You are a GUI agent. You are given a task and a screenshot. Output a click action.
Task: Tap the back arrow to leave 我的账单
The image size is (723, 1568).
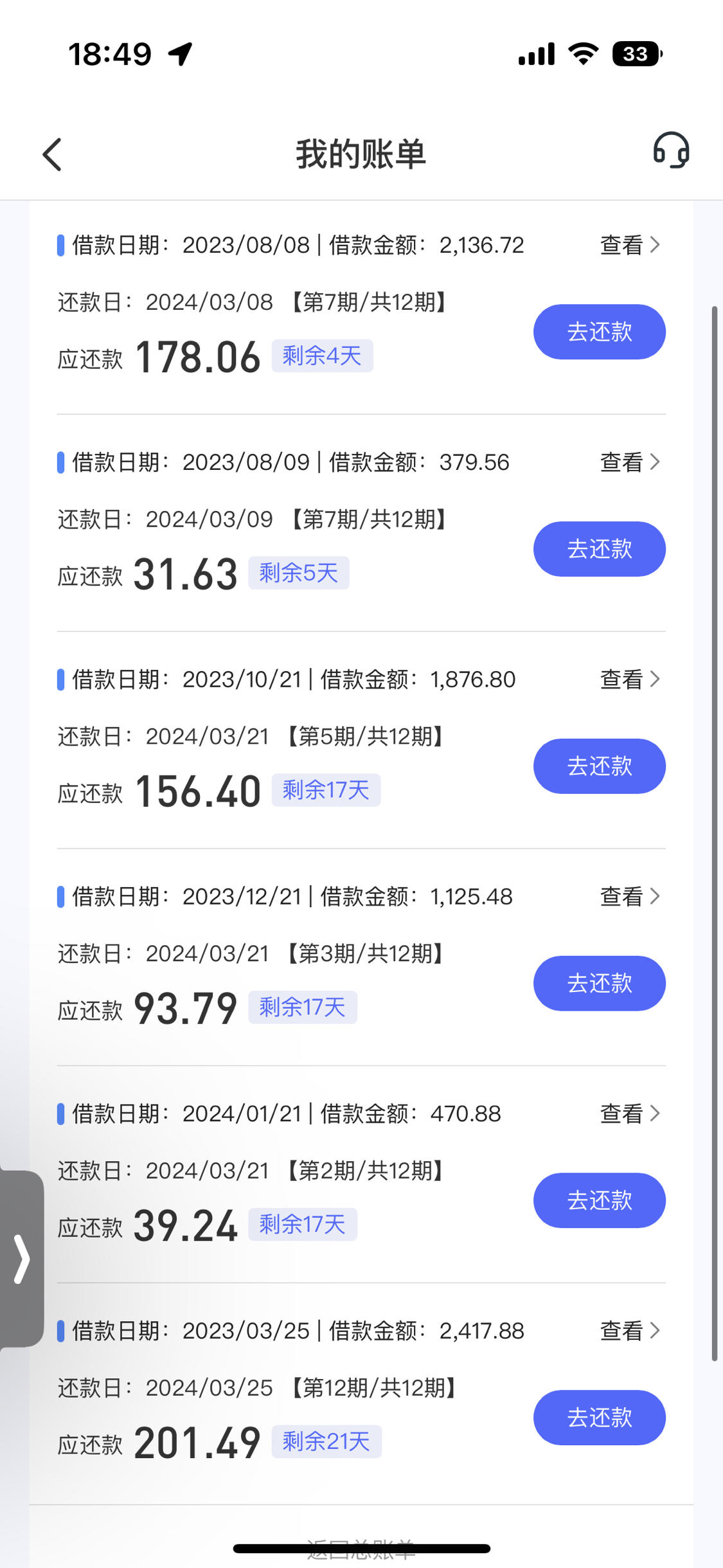click(x=51, y=154)
